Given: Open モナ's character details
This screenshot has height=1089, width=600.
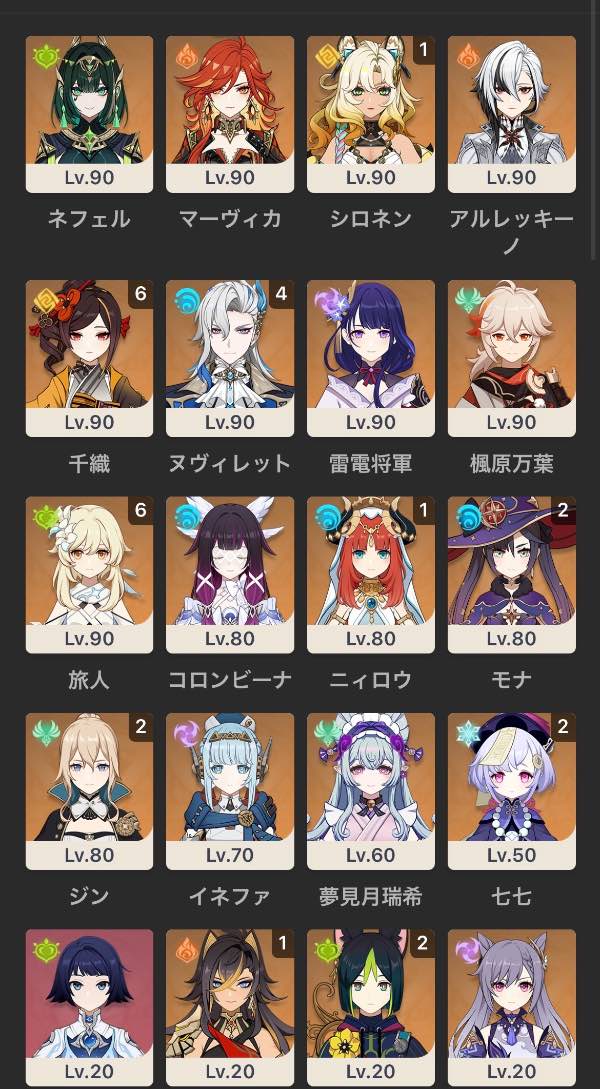Looking at the screenshot, I should [x=512, y=575].
